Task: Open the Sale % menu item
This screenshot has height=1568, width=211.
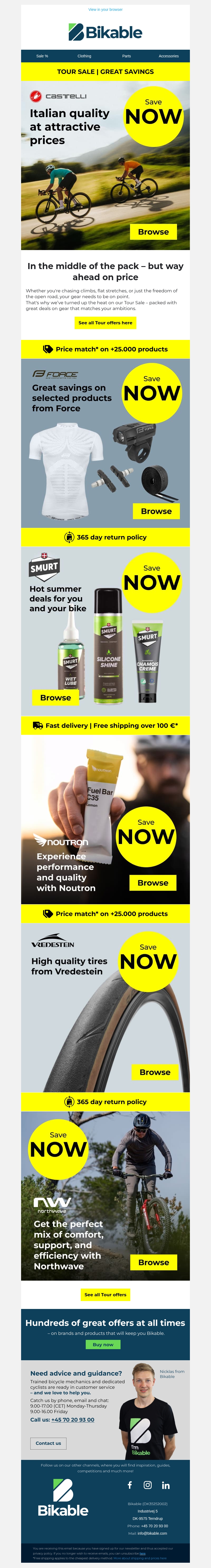Action: click(x=42, y=56)
